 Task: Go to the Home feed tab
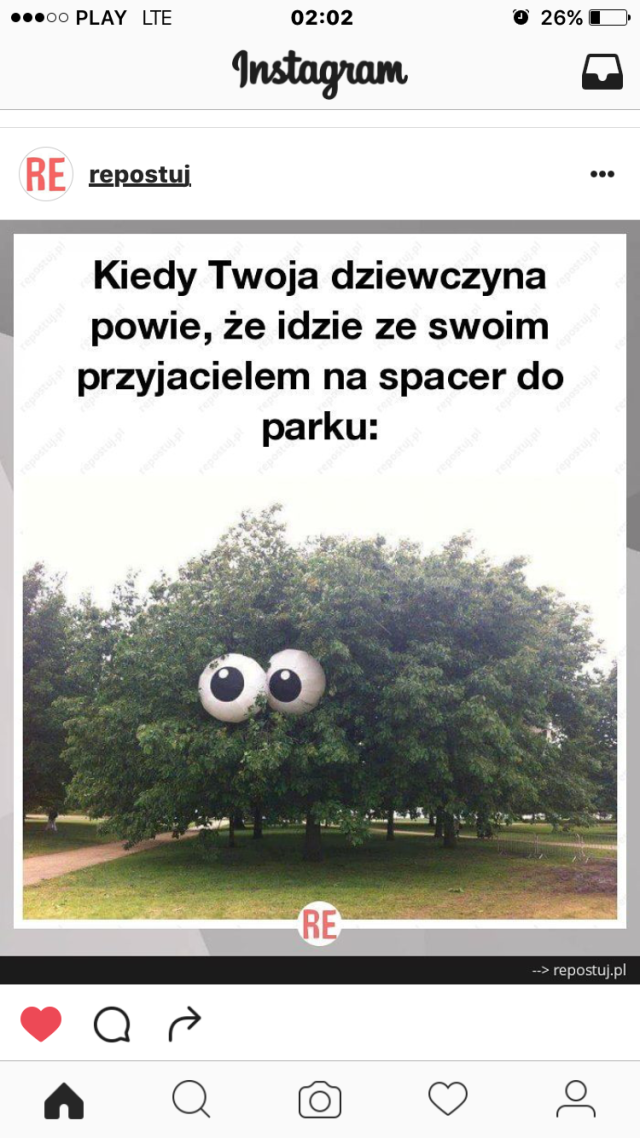click(x=64, y=1099)
